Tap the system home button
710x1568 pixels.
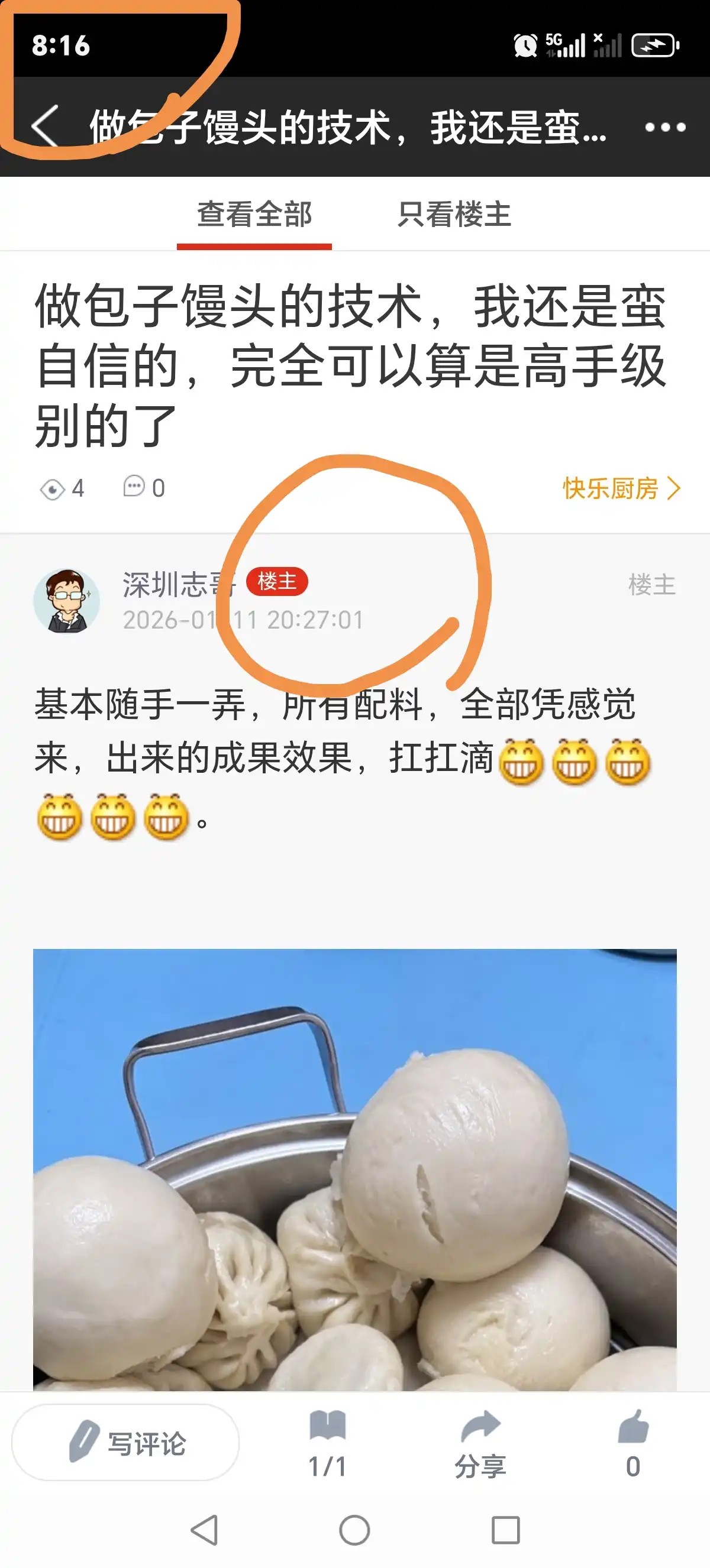click(354, 1530)
